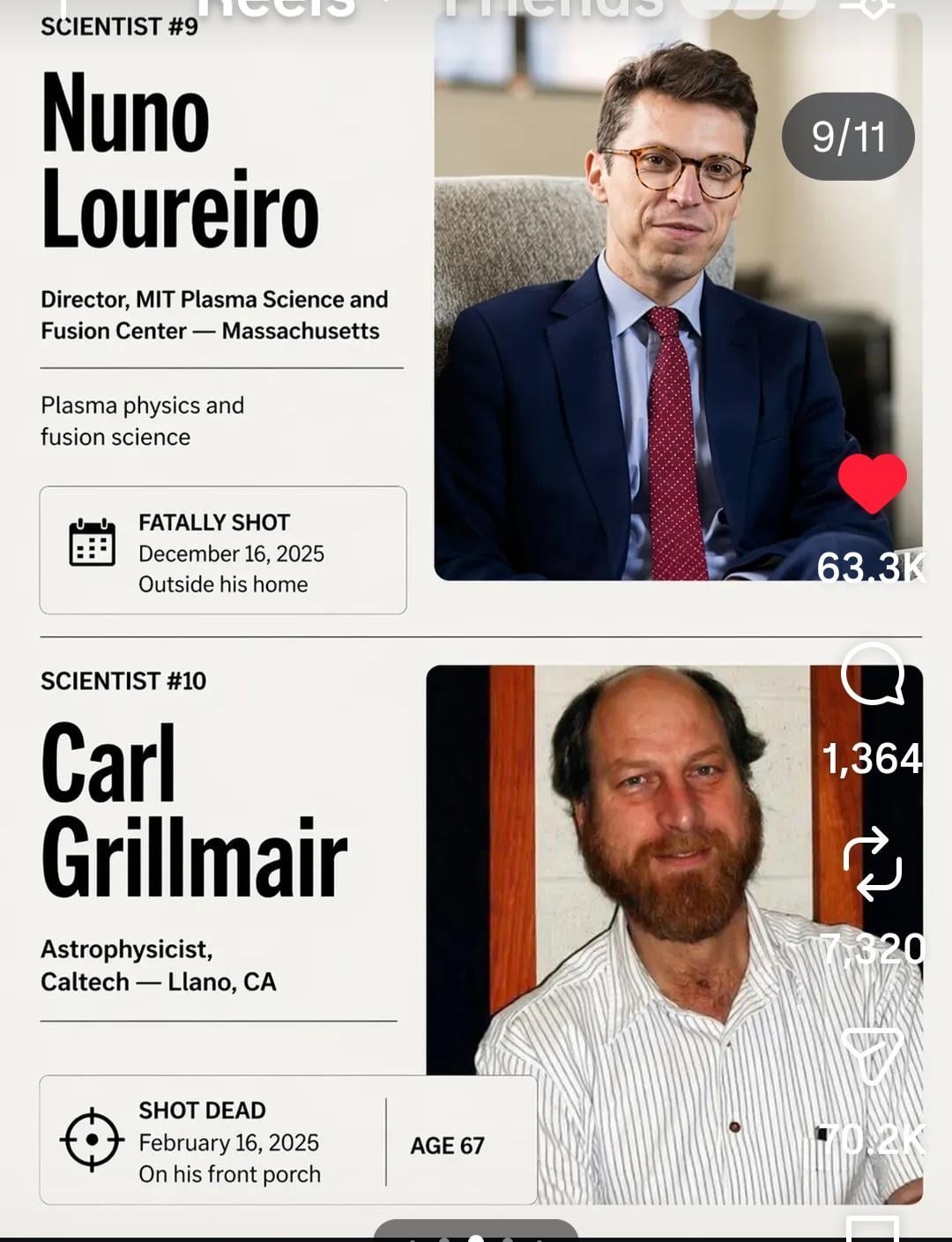Screen dimensions: 952x1242
Task: Open the comments bubble icon
Action: 873,674
